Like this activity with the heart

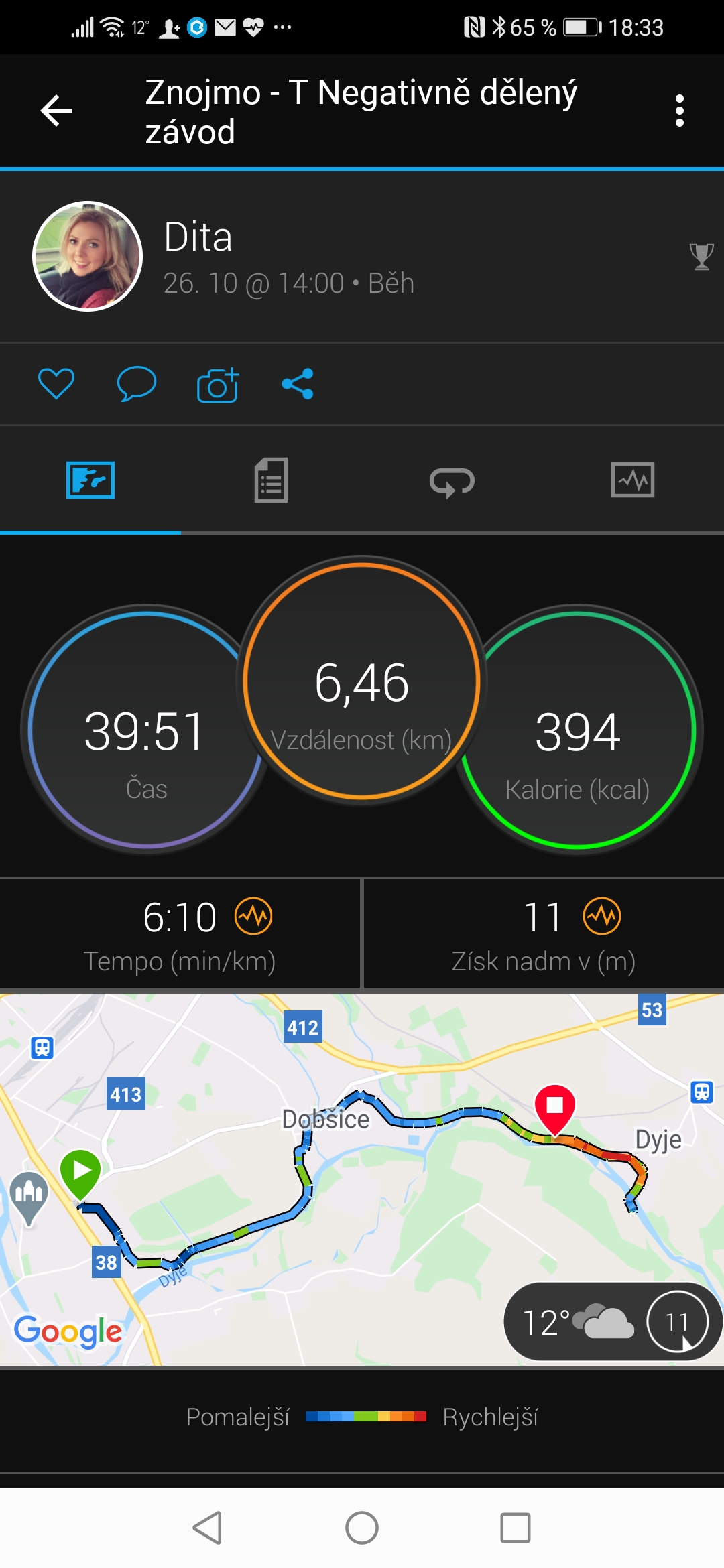point(56,384)
